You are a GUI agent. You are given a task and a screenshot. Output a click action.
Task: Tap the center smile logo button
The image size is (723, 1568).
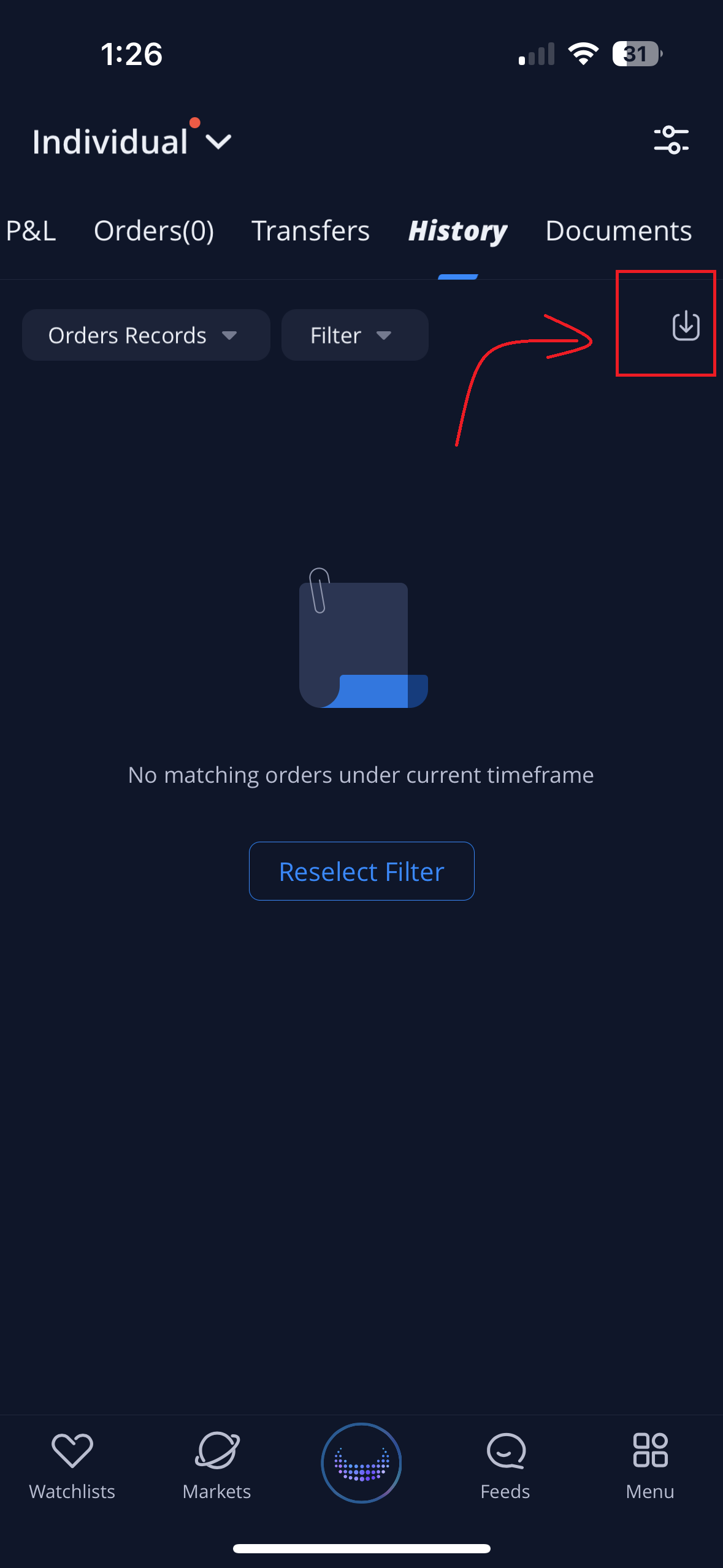coord(361,1463)
